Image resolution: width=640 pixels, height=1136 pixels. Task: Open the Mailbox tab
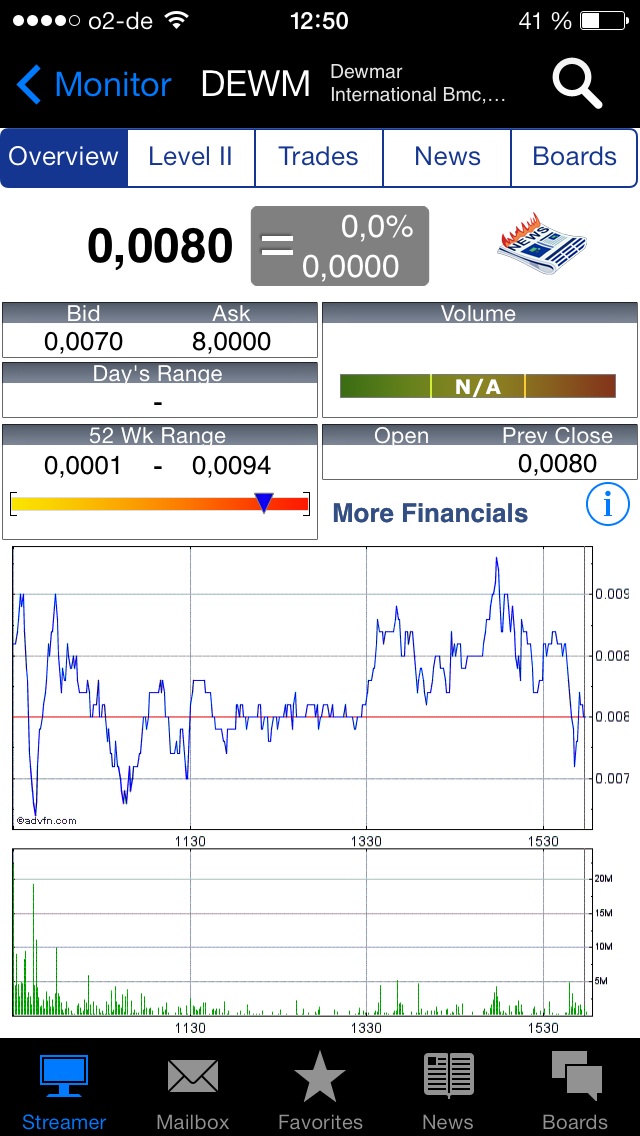(192, 1089)
